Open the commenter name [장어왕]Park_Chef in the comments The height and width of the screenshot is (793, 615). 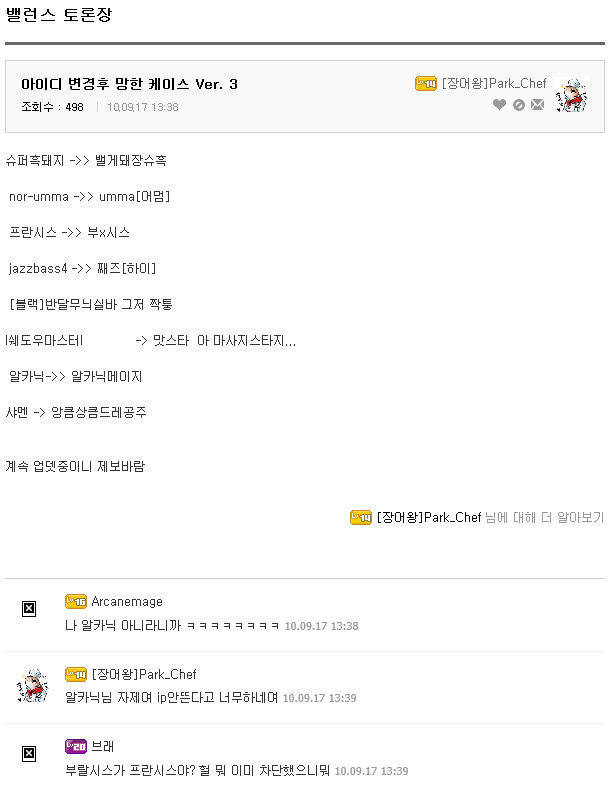[143, 674]
